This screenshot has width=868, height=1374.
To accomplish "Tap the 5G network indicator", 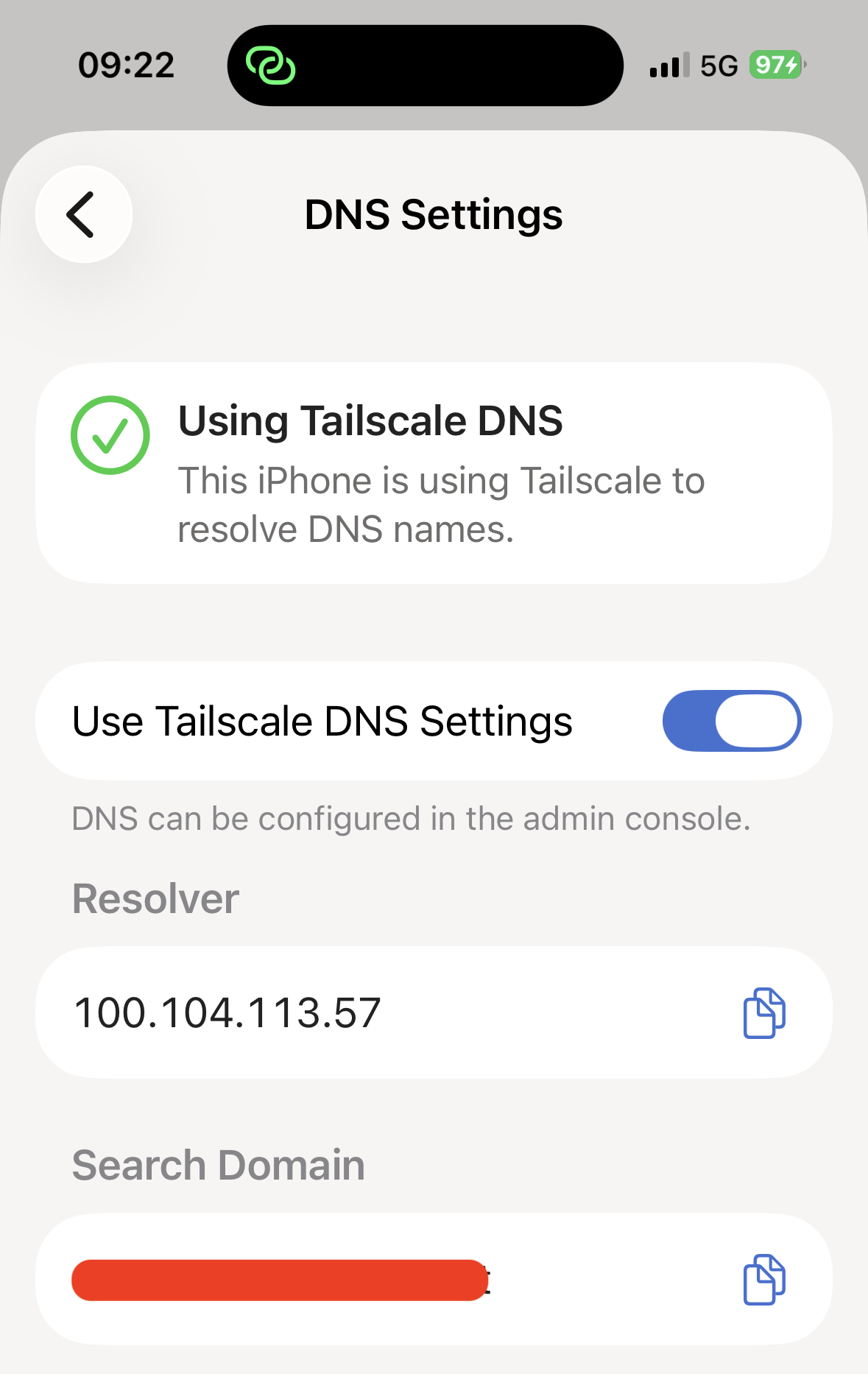I will click(719, 65).
